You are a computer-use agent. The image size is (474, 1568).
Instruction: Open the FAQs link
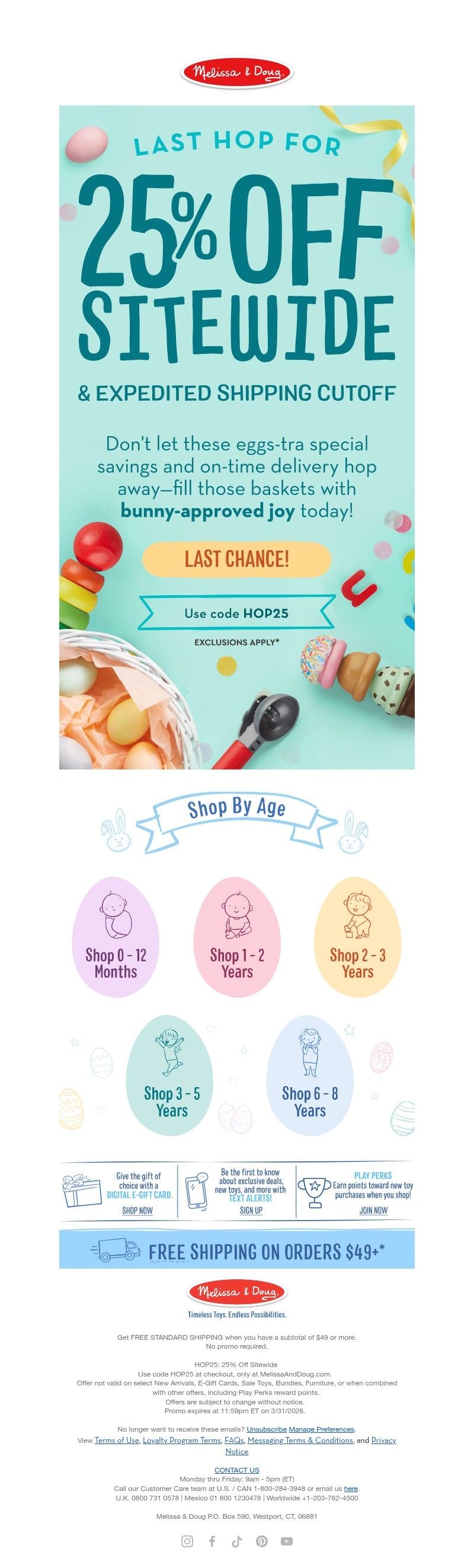coord(233,1440)
